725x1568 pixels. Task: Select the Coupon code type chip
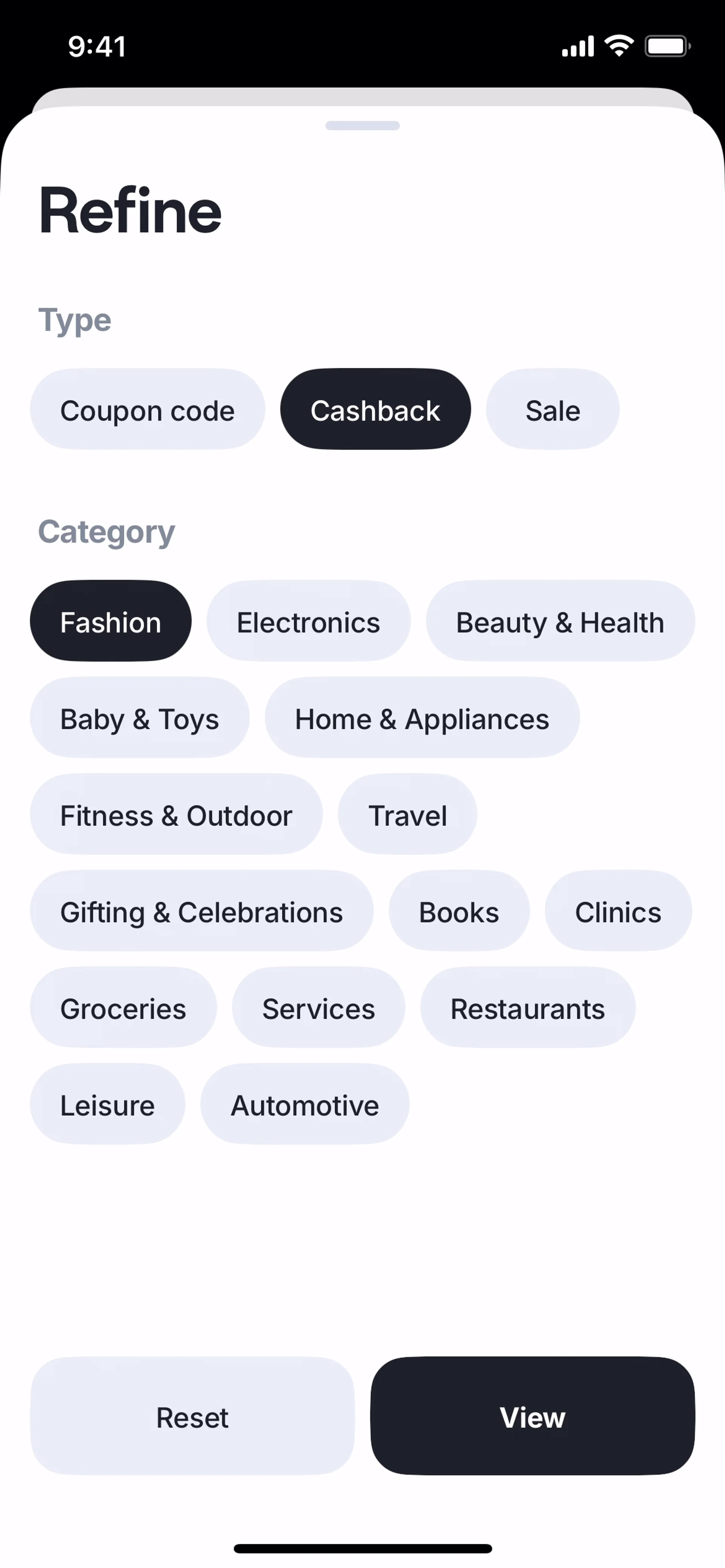(x=147, y=410)
